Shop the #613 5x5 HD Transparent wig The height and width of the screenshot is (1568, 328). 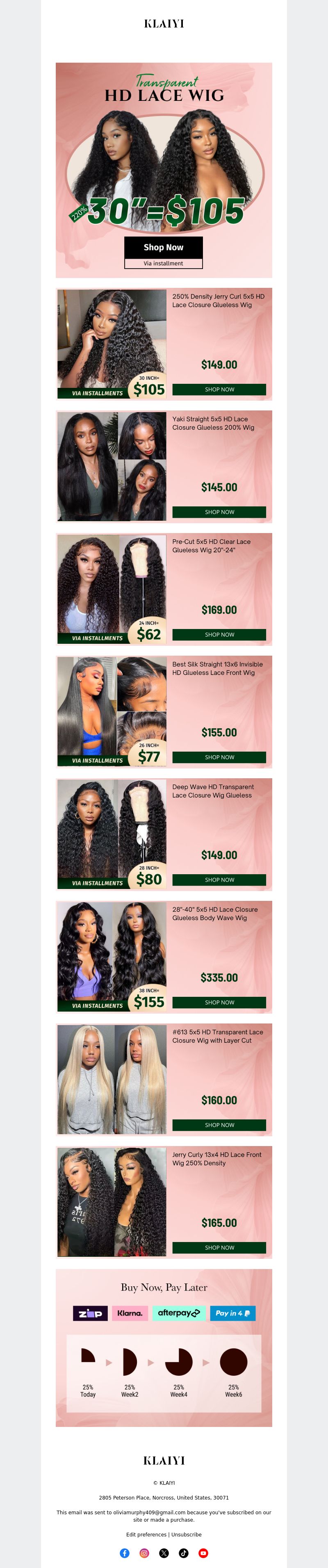219,1125
